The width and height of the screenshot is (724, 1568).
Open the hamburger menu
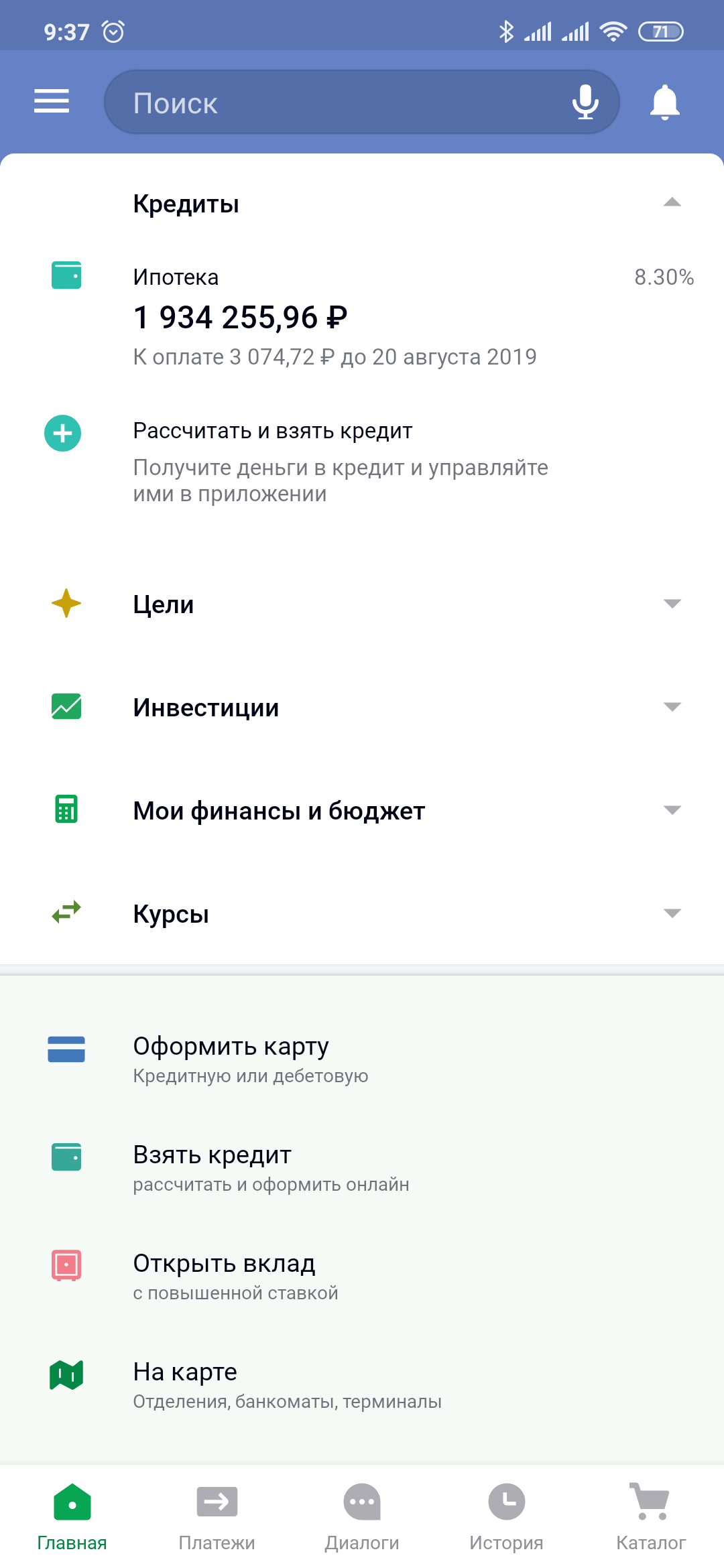click(52, 102)
